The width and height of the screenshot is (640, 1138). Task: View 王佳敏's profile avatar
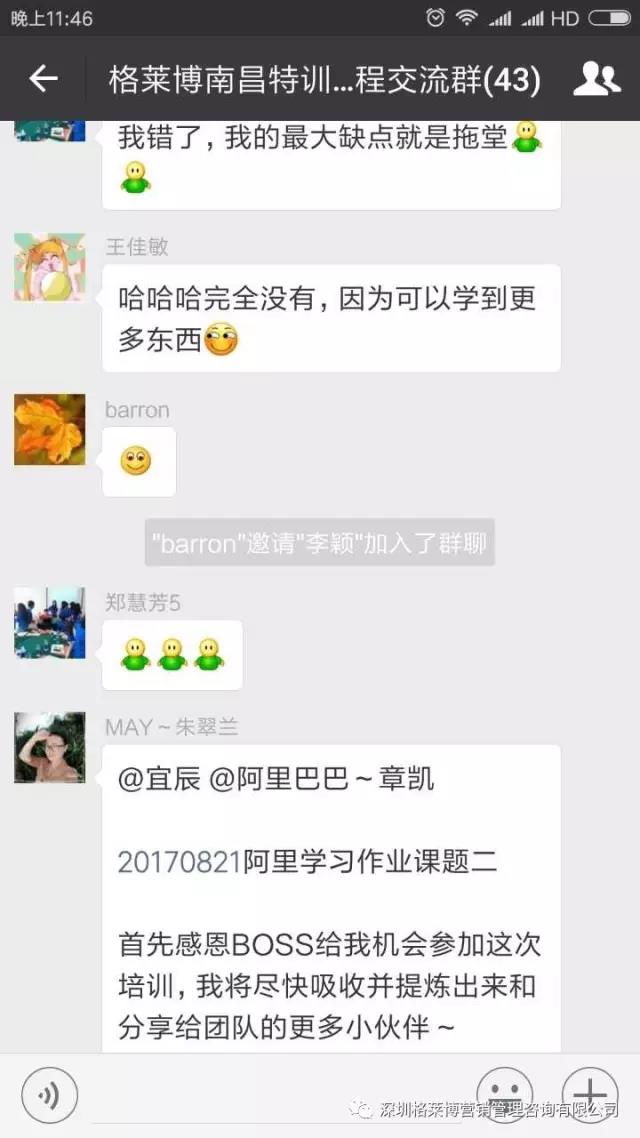coord(49,267)
